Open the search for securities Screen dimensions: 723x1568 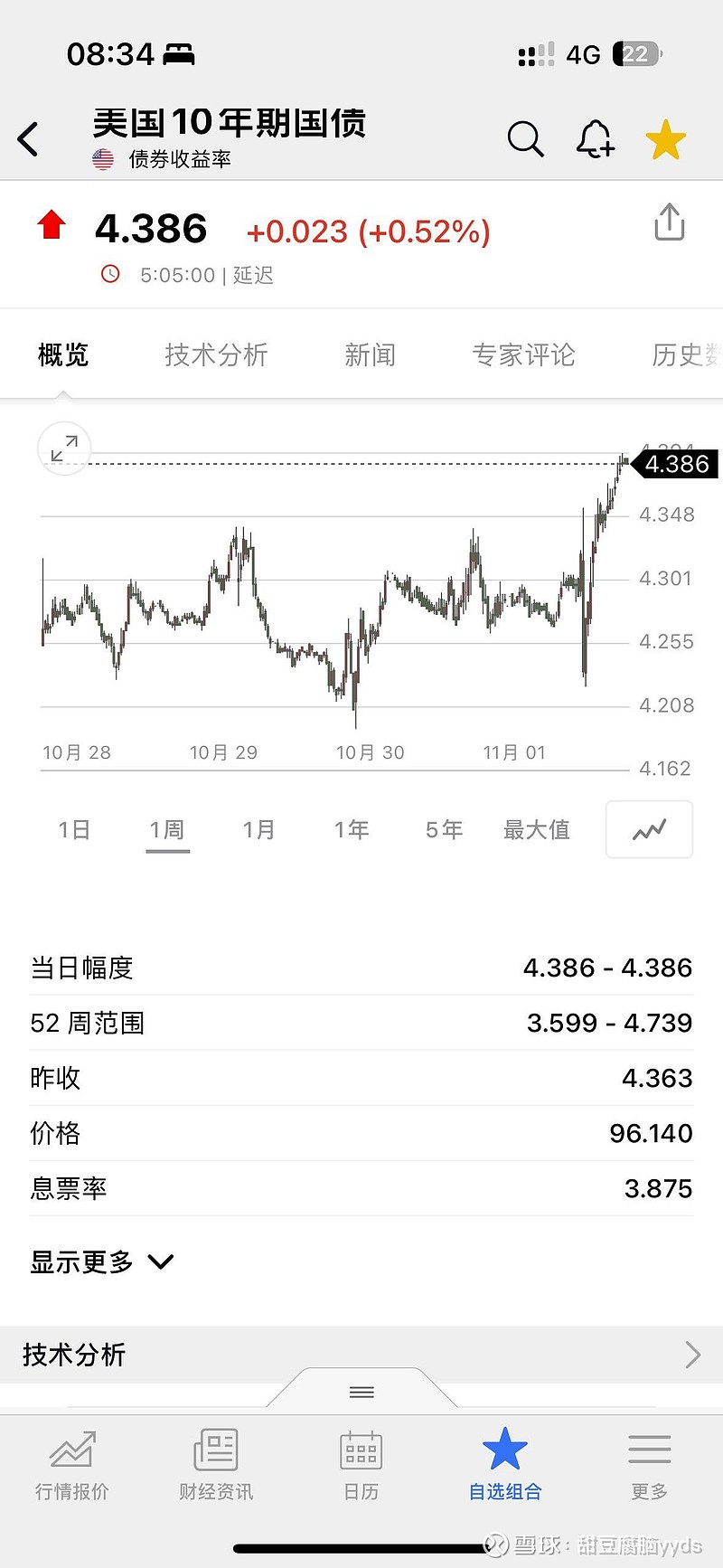point(526,138)
